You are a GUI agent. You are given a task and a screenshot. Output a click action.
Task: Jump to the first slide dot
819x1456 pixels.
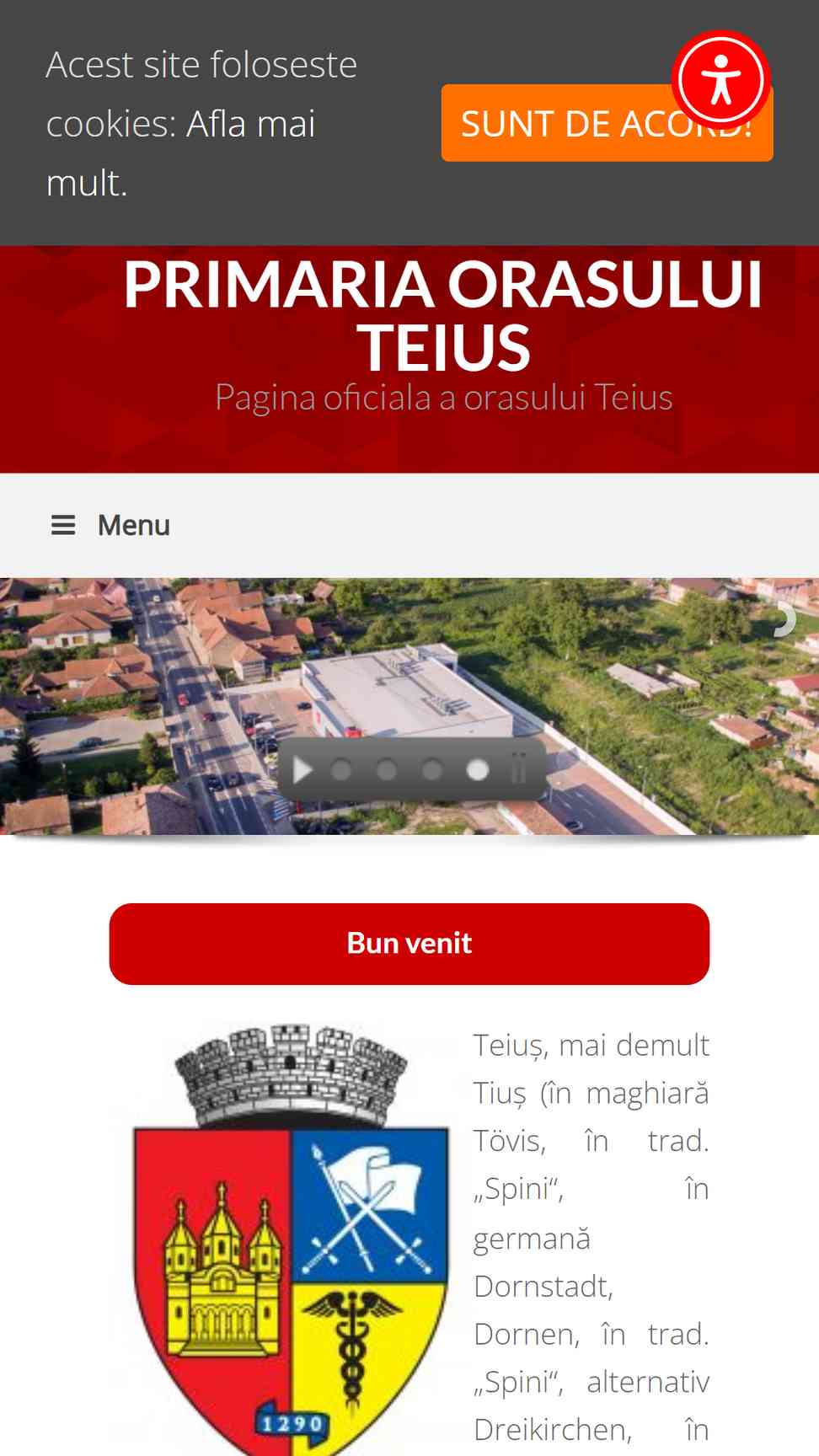coord(341,770)
